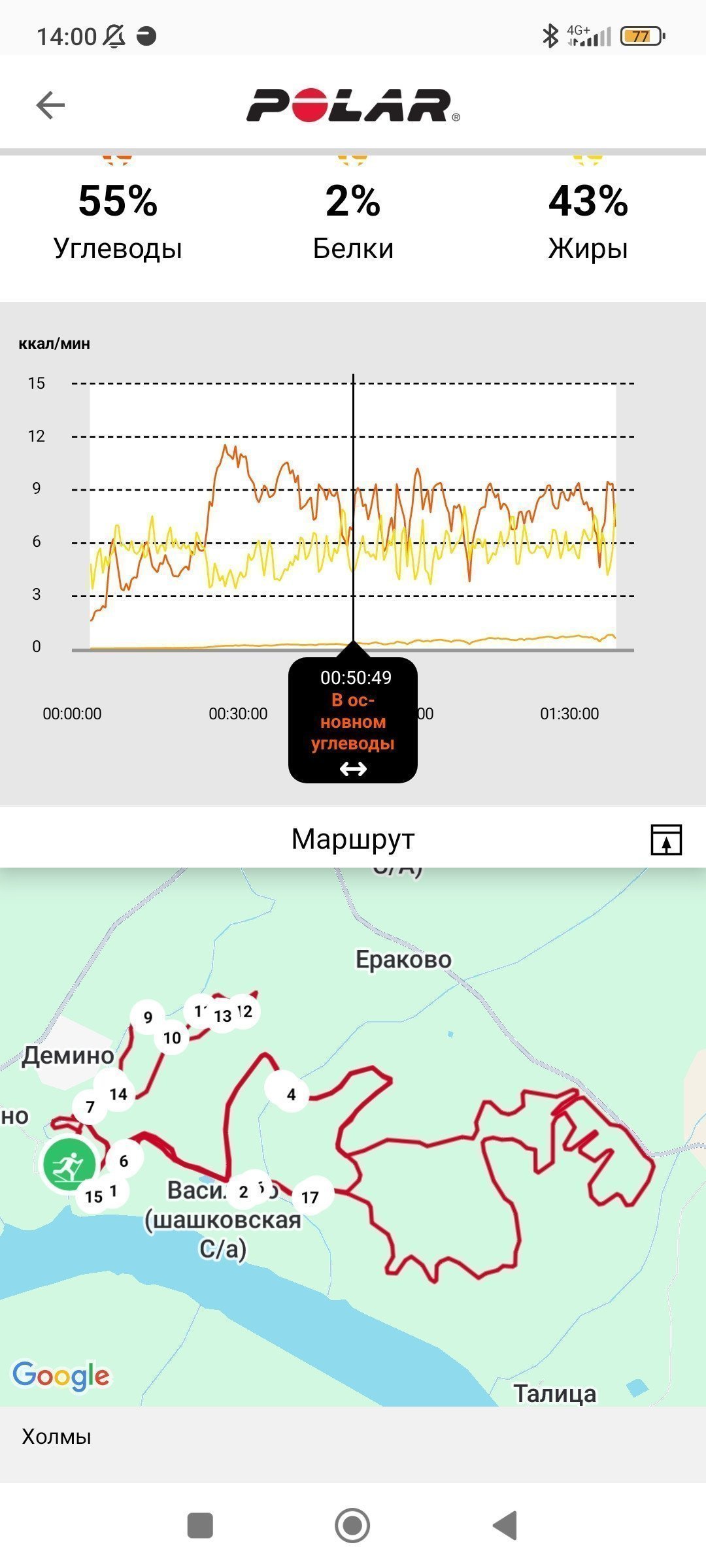This screenshot has width=706, height=1568.
Task: Tap the green skiing start marker on the map
Action: [x=69, y=1164]
